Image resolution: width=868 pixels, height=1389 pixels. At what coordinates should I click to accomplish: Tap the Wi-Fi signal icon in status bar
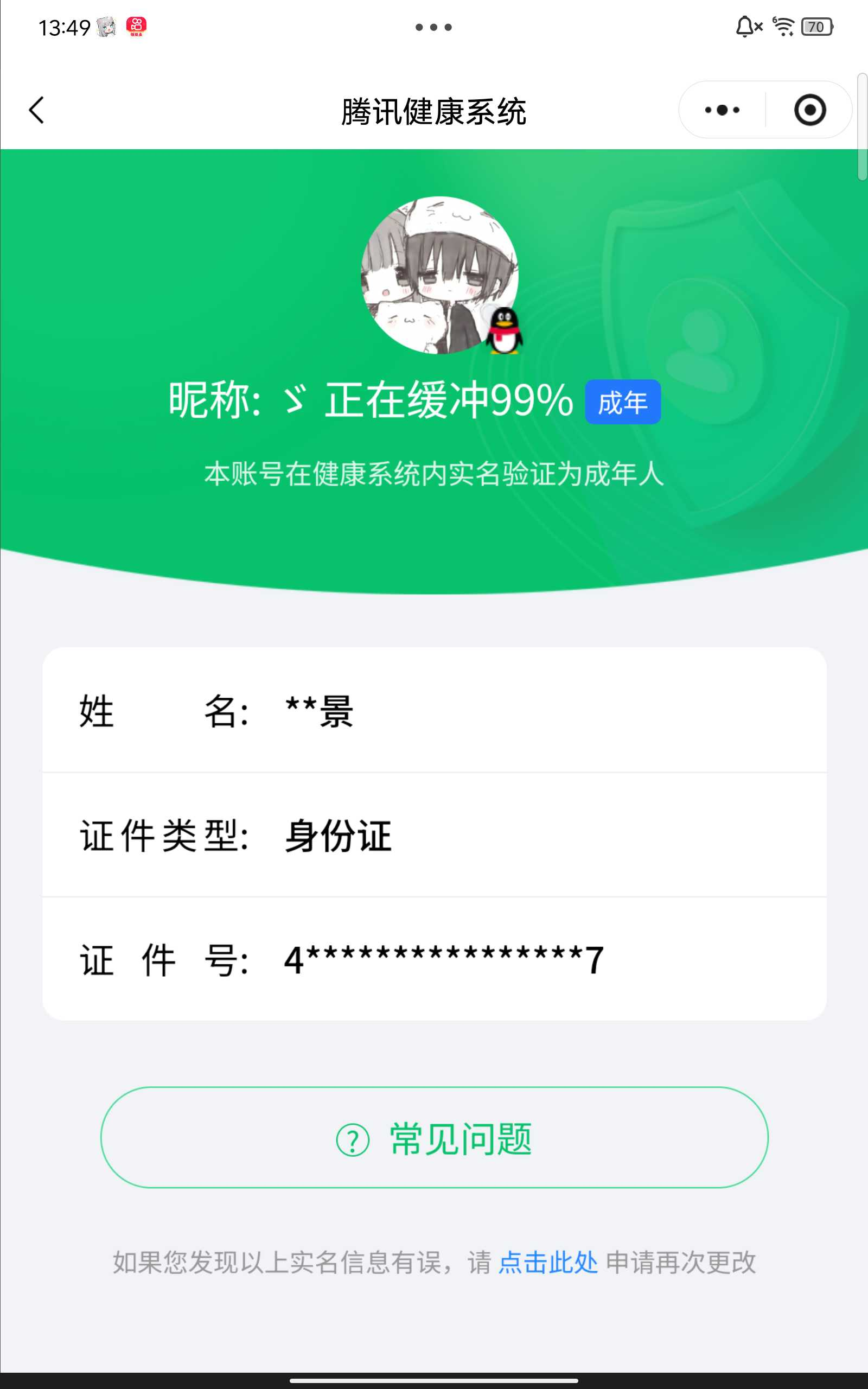pos(782,26)
